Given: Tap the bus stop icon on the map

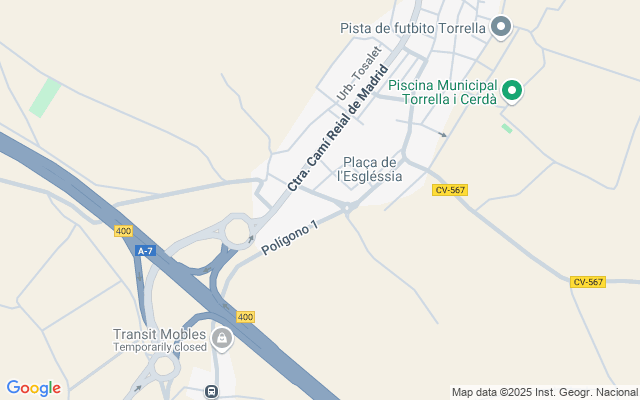Looking at the screenshot, I should [x=211, y=392].
